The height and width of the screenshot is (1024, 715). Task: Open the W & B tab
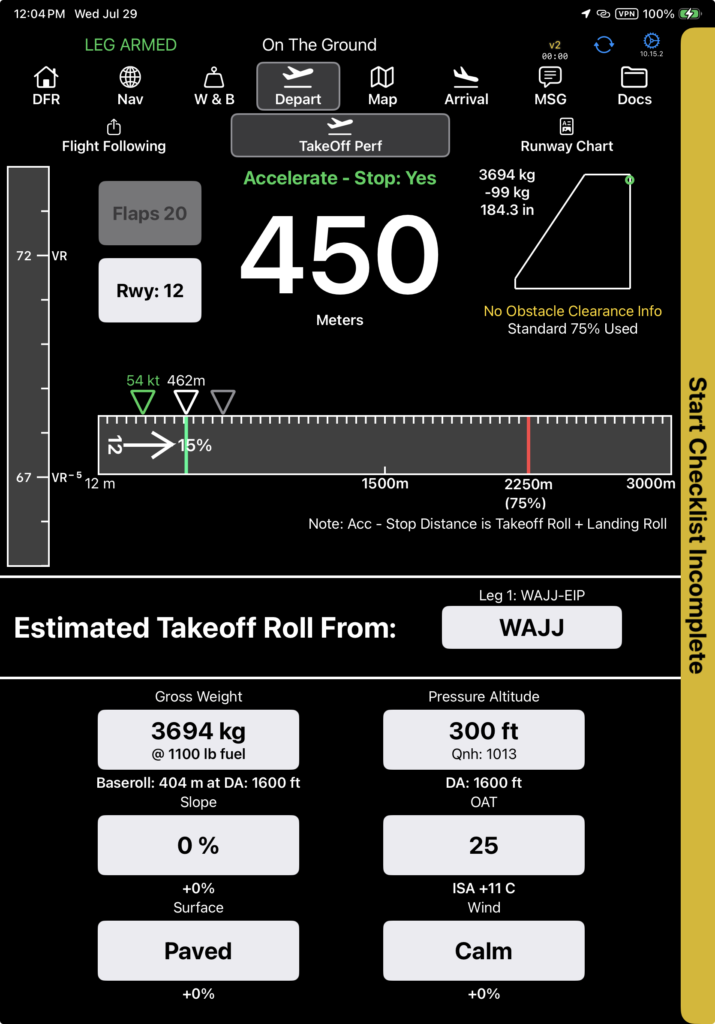tap(214, 86)
